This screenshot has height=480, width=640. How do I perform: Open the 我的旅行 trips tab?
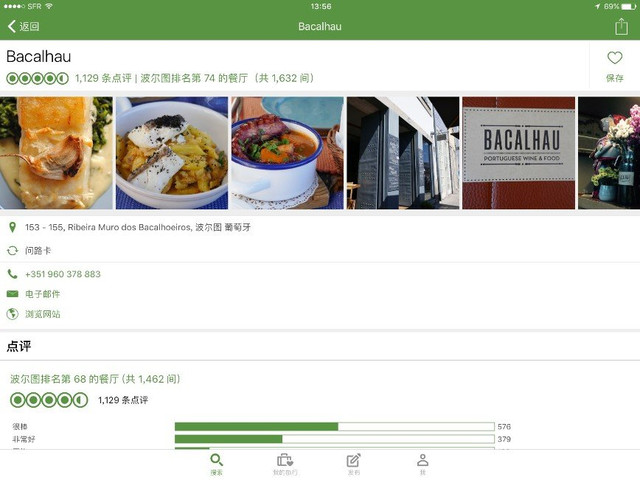[285, 464]
